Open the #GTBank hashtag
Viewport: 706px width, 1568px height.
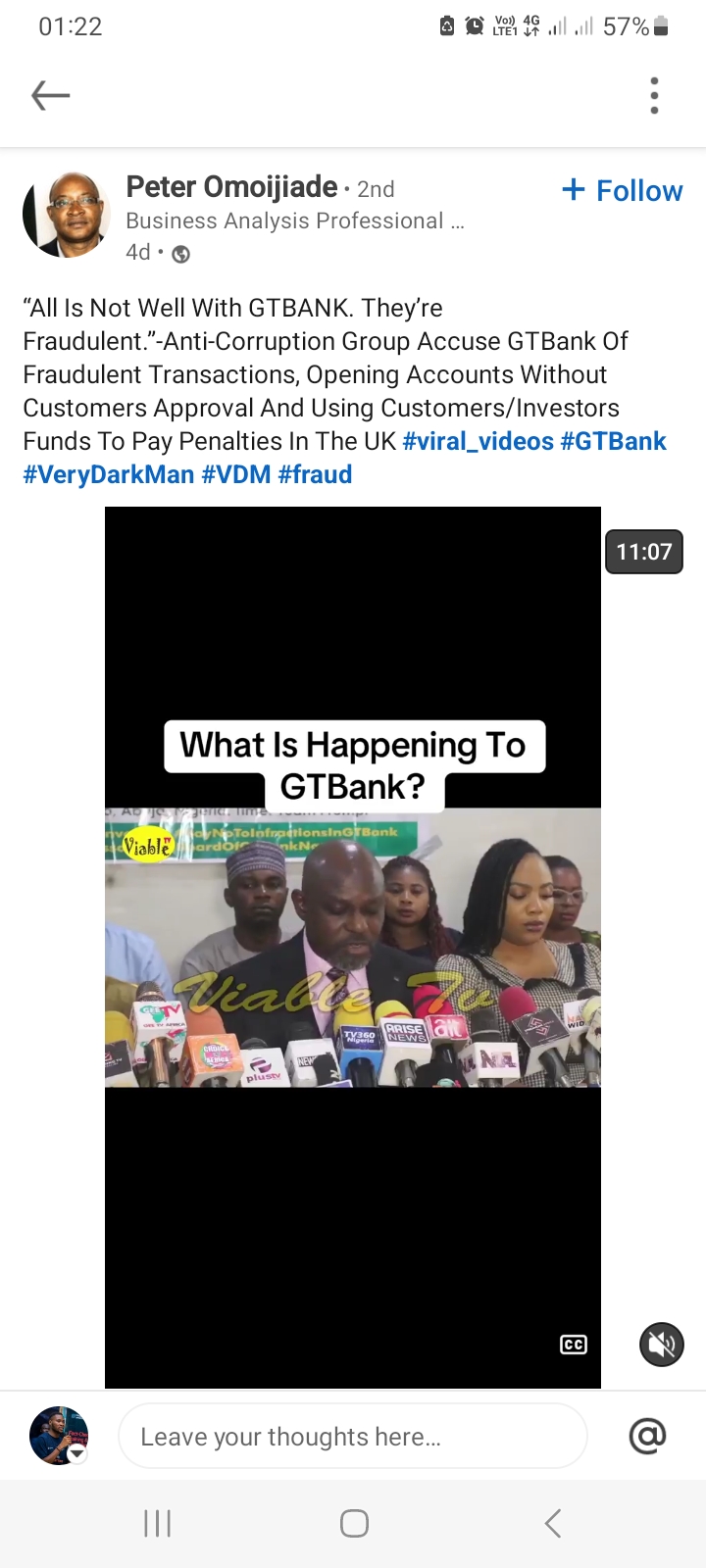tap(613, 441)
